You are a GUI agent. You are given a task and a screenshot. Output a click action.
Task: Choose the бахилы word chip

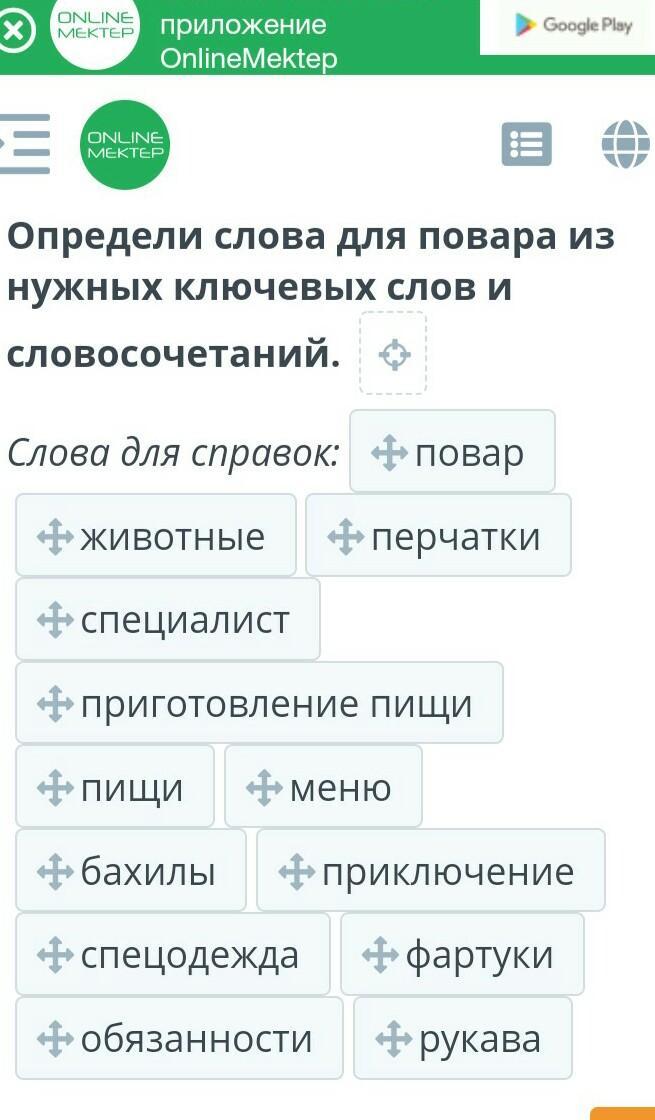coord(131,871)
